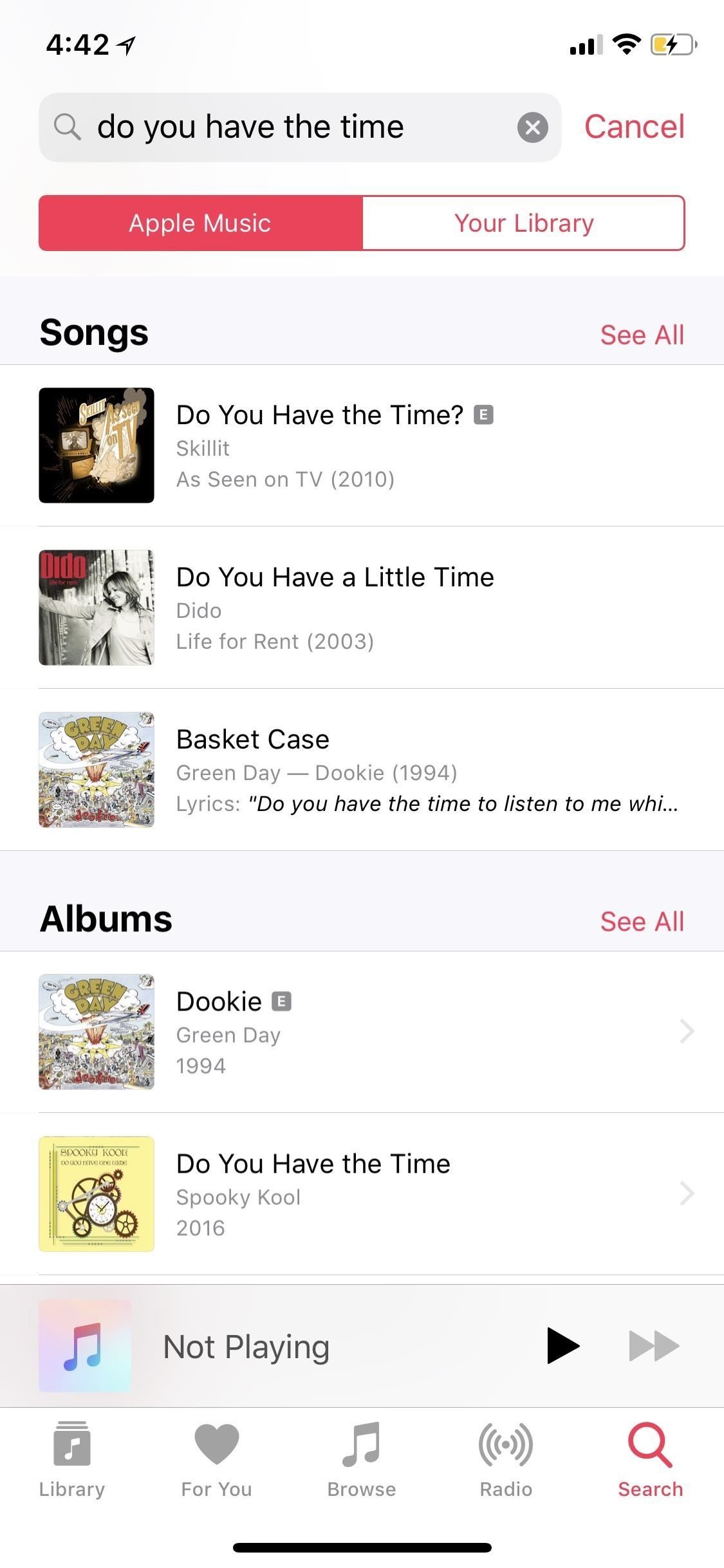Viewport: 724px width, 1568px height.
Task: Switch to the Your Library segment
Action: point(523,223)
